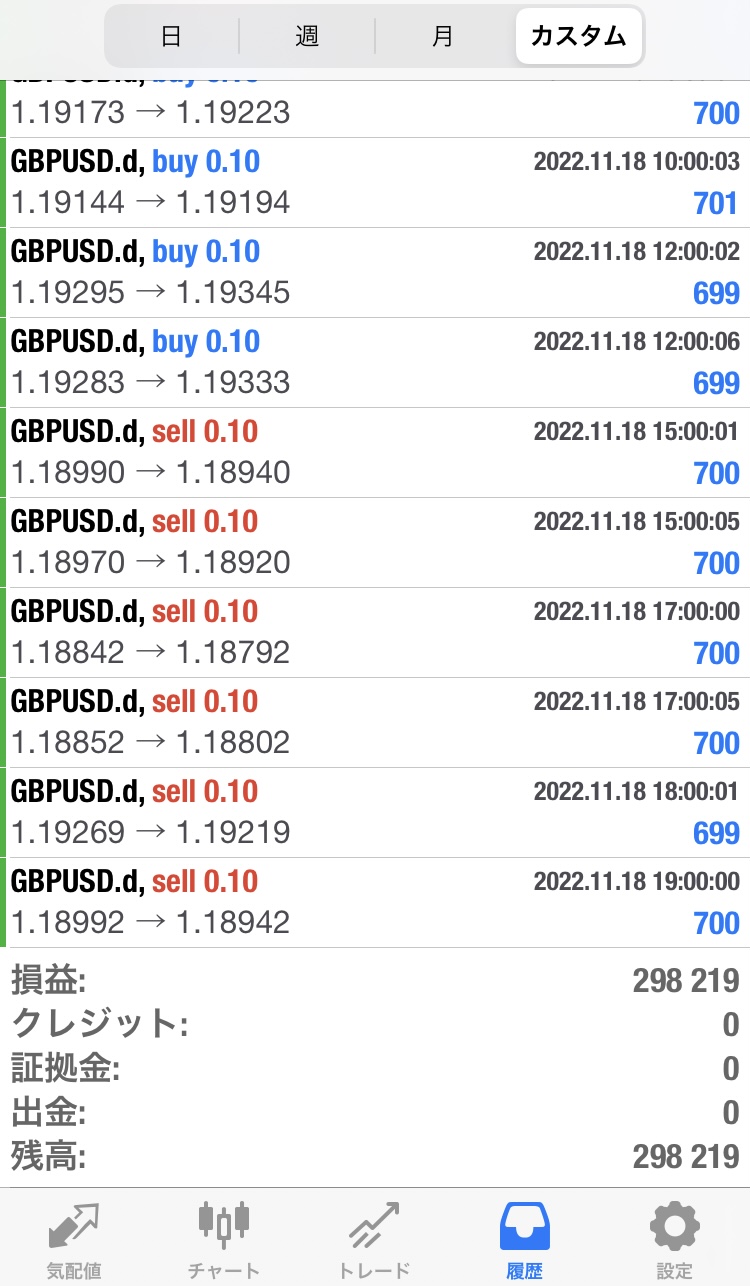Expand the sell trade at 2022.11.18 15:00:01

coord(375,453)
